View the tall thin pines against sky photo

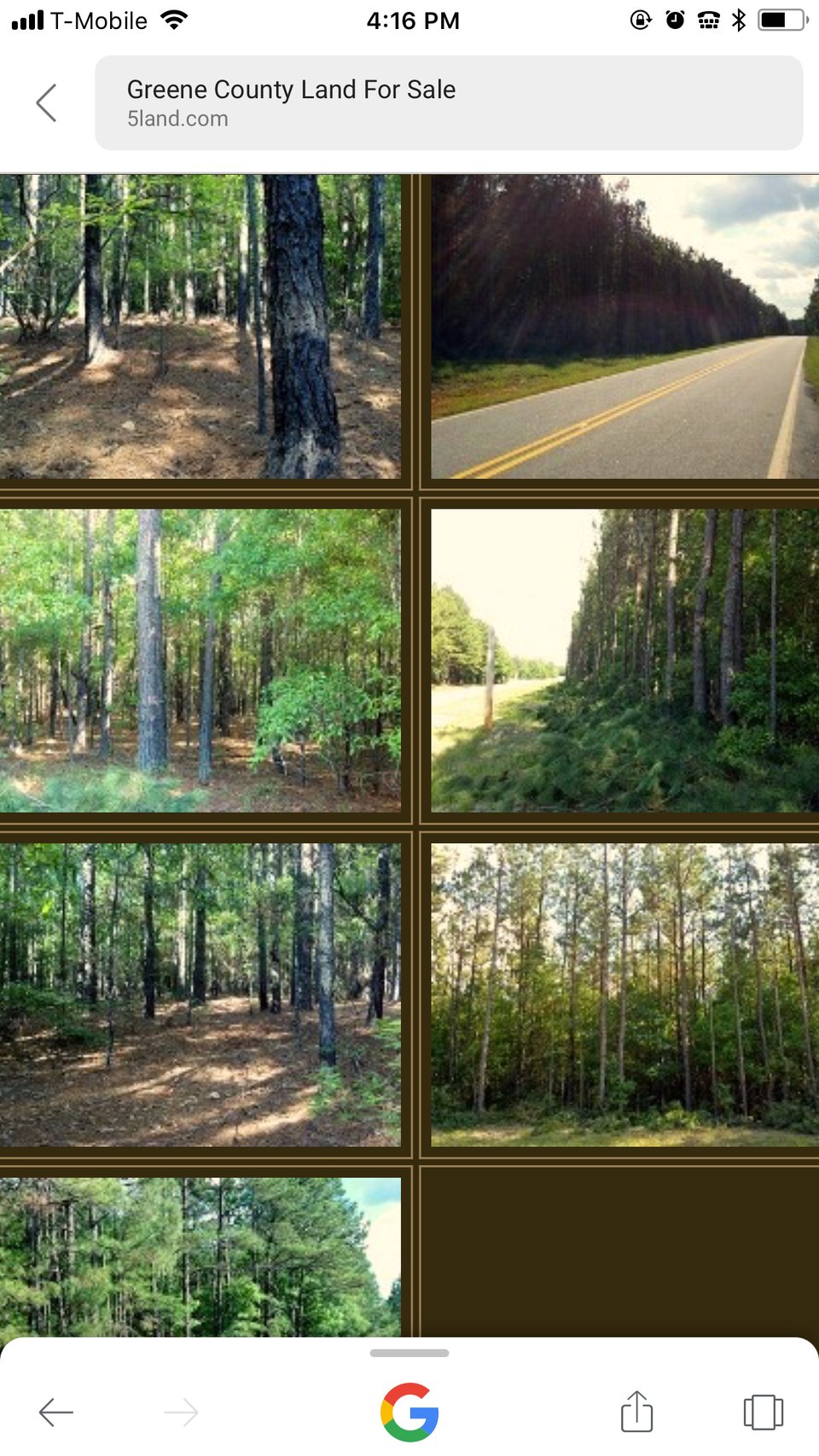(624, 995)
